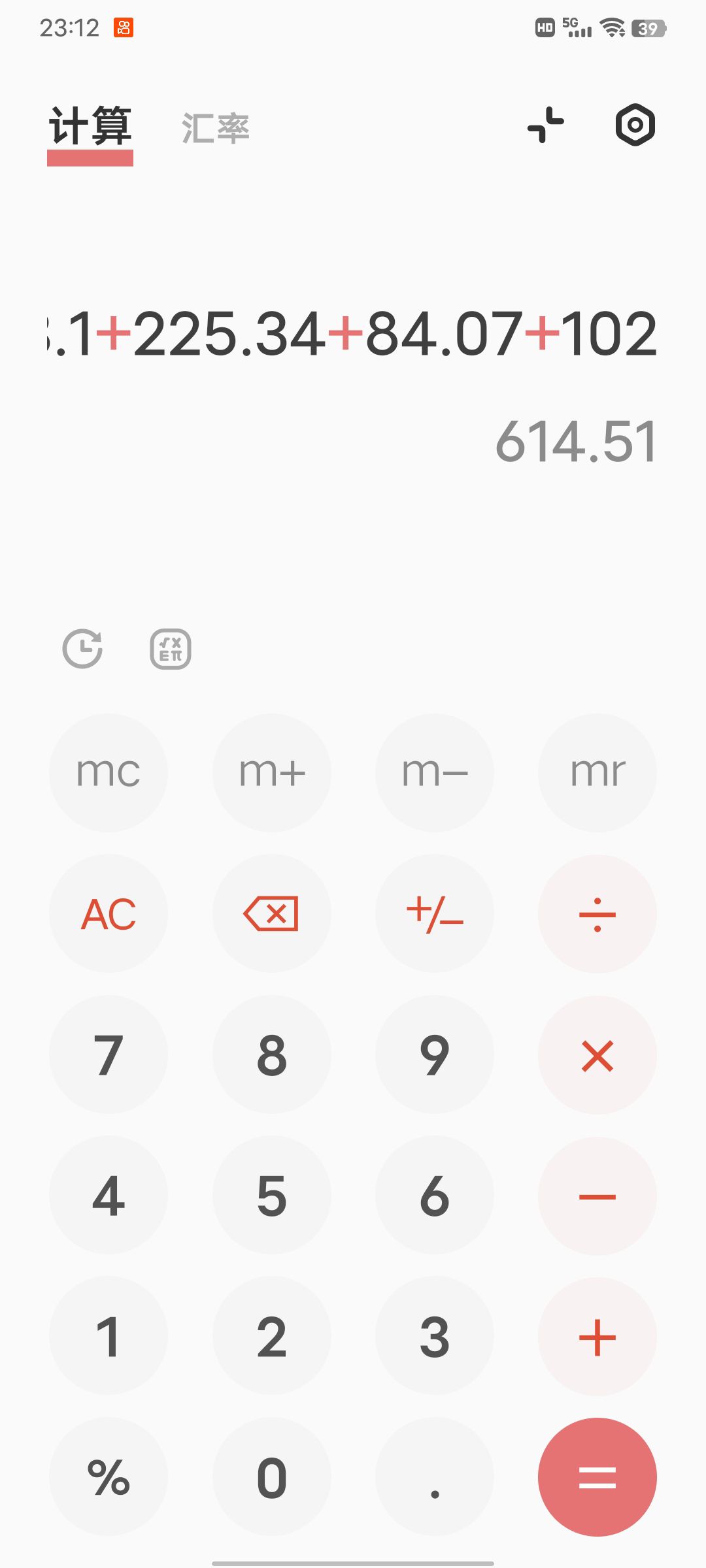The image size is (706, 1568).
Task: Enter the percent sign
Action: 109,1477
